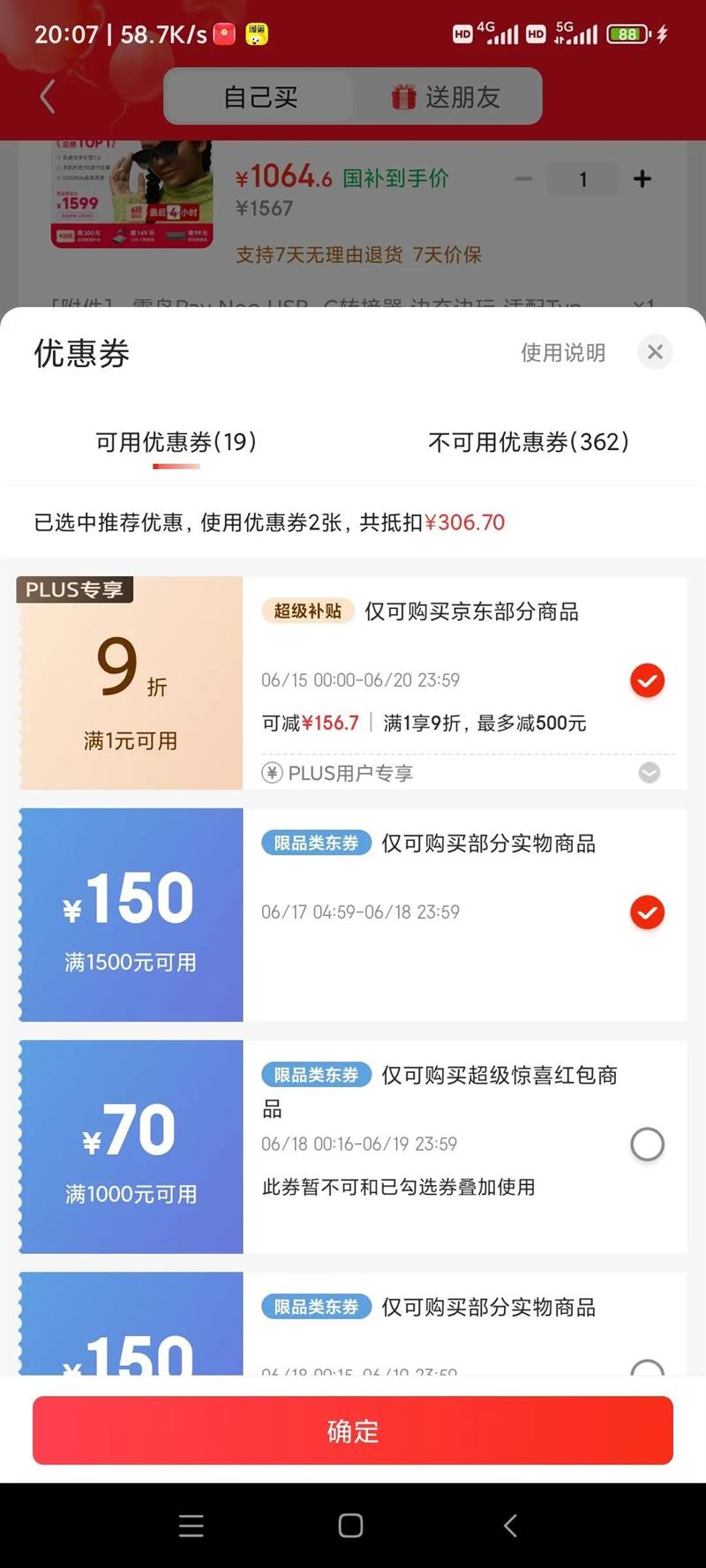706x1568 pixels.
Task: Select the ¥70 满1000元可用 coupon
Action: point(647,1144)
